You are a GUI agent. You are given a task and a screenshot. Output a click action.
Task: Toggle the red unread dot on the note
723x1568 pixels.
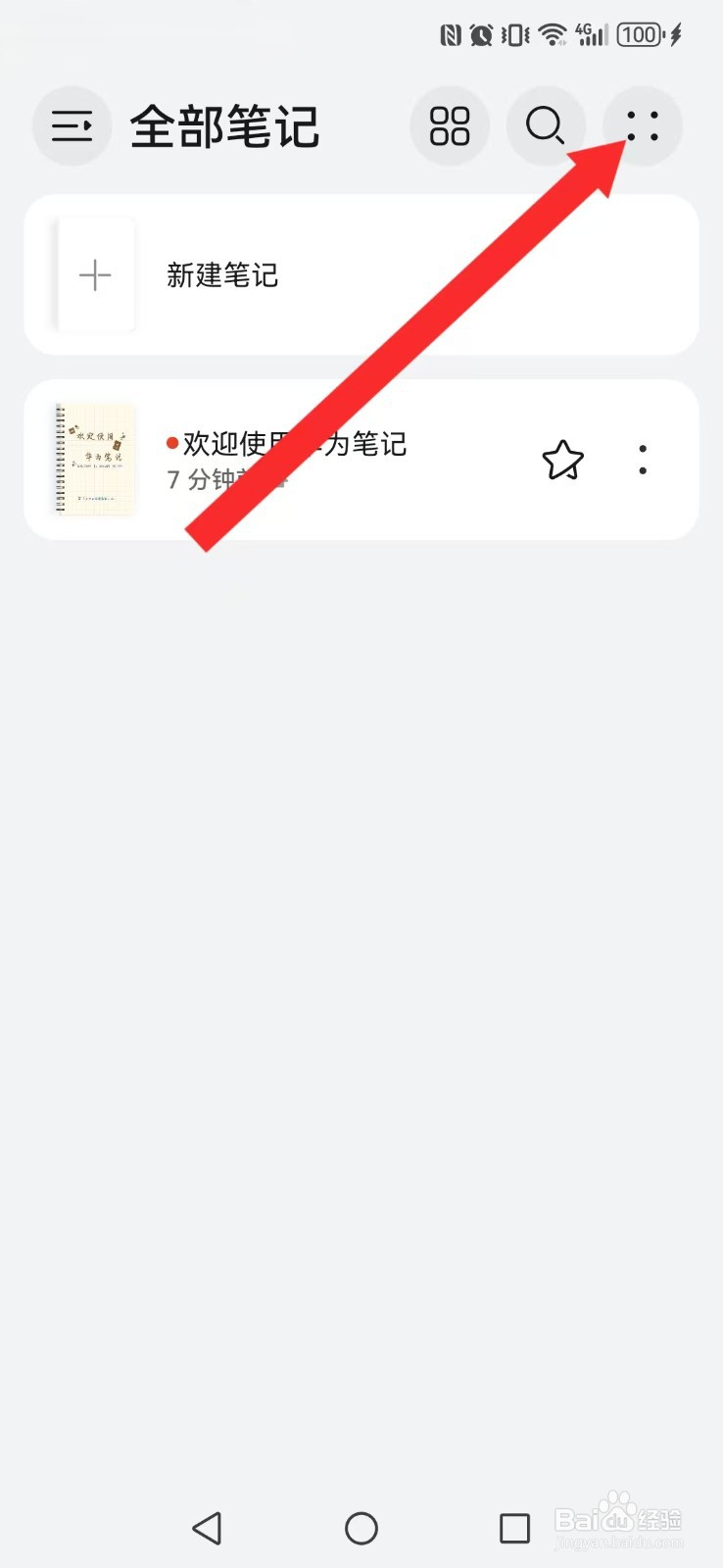click(169, 443)
